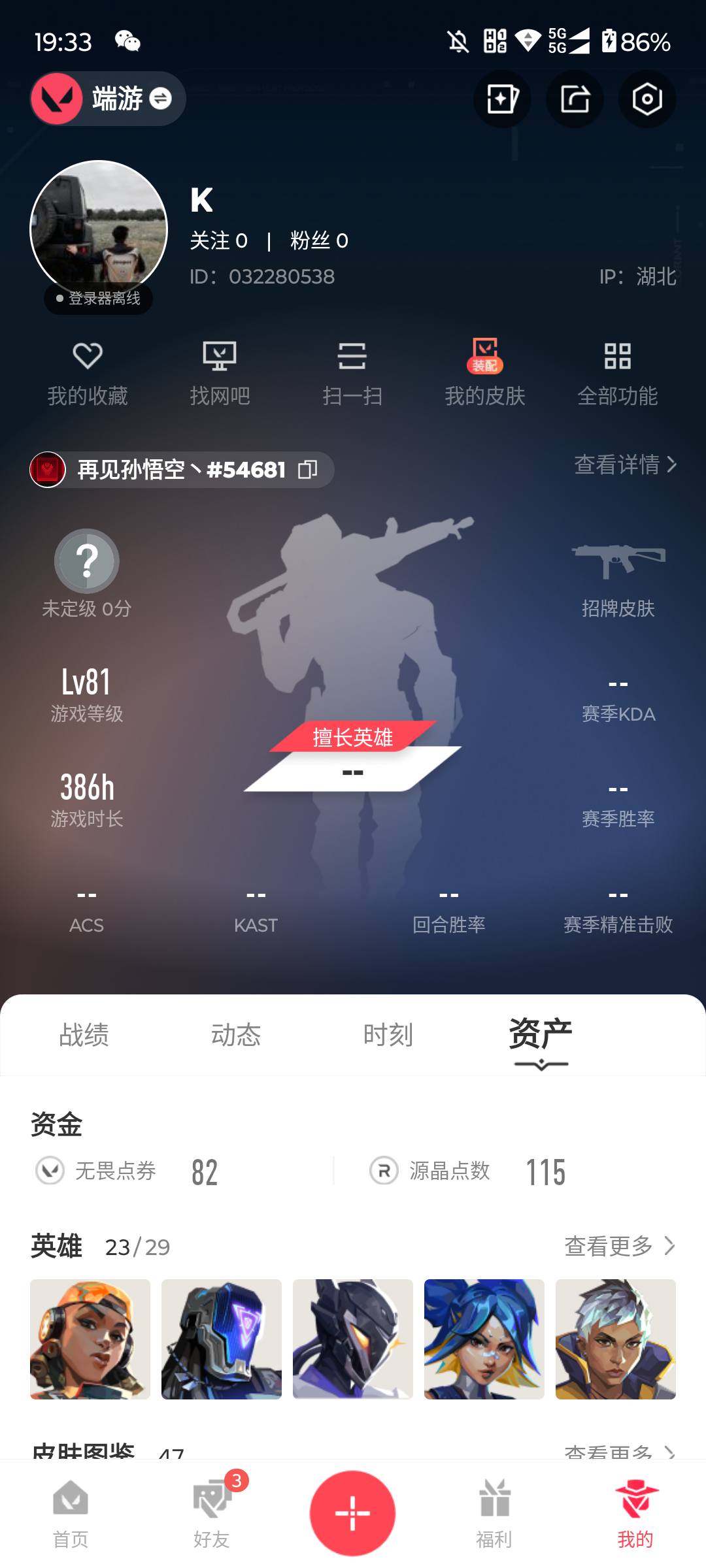Expand 查看更多 next to 英雄 23/29
This screenshot has width=706, height=1568.
[x=618, y=1246]
